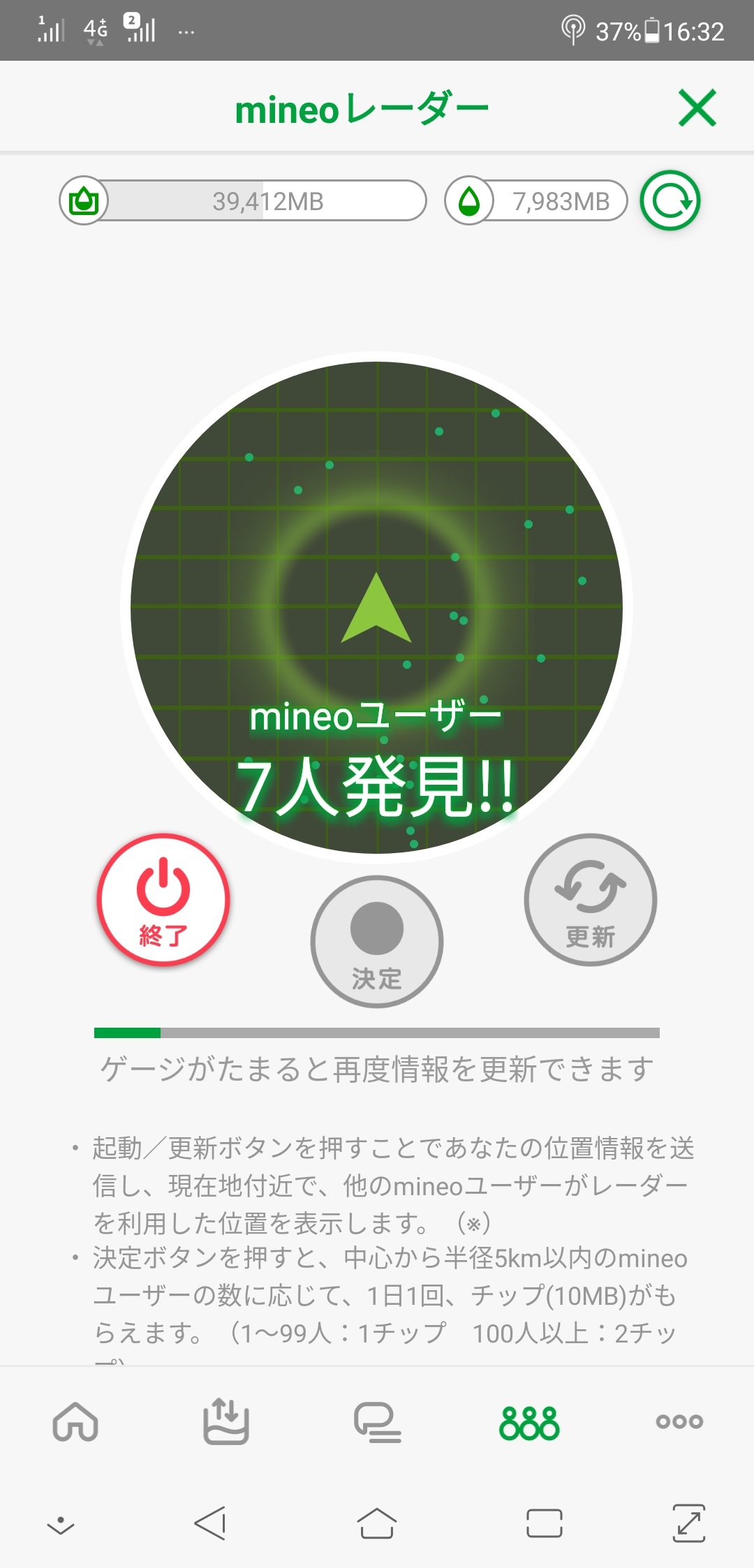
Task: Select the green three-figures tab
Action: tap(529, 1421)
